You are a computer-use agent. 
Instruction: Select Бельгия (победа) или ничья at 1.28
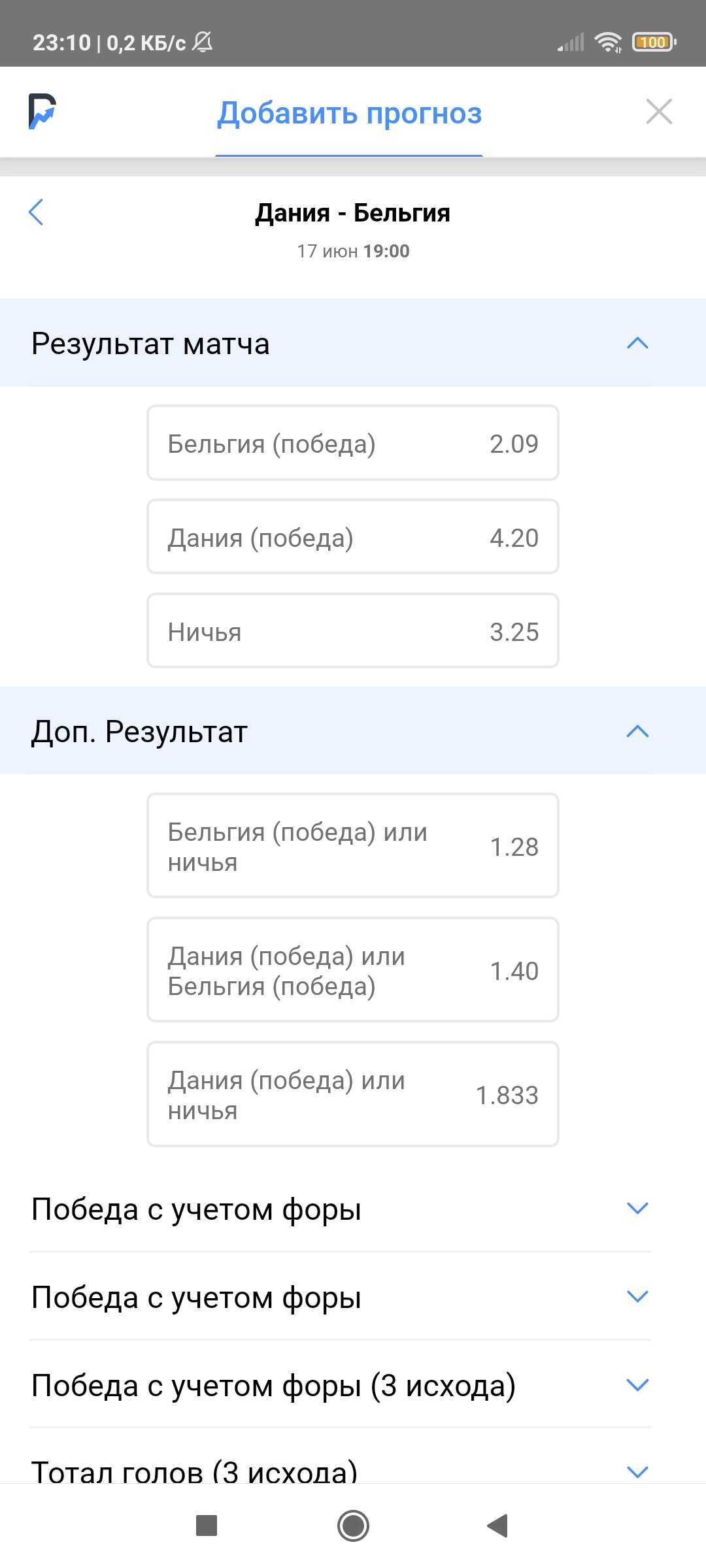[353, 845]
